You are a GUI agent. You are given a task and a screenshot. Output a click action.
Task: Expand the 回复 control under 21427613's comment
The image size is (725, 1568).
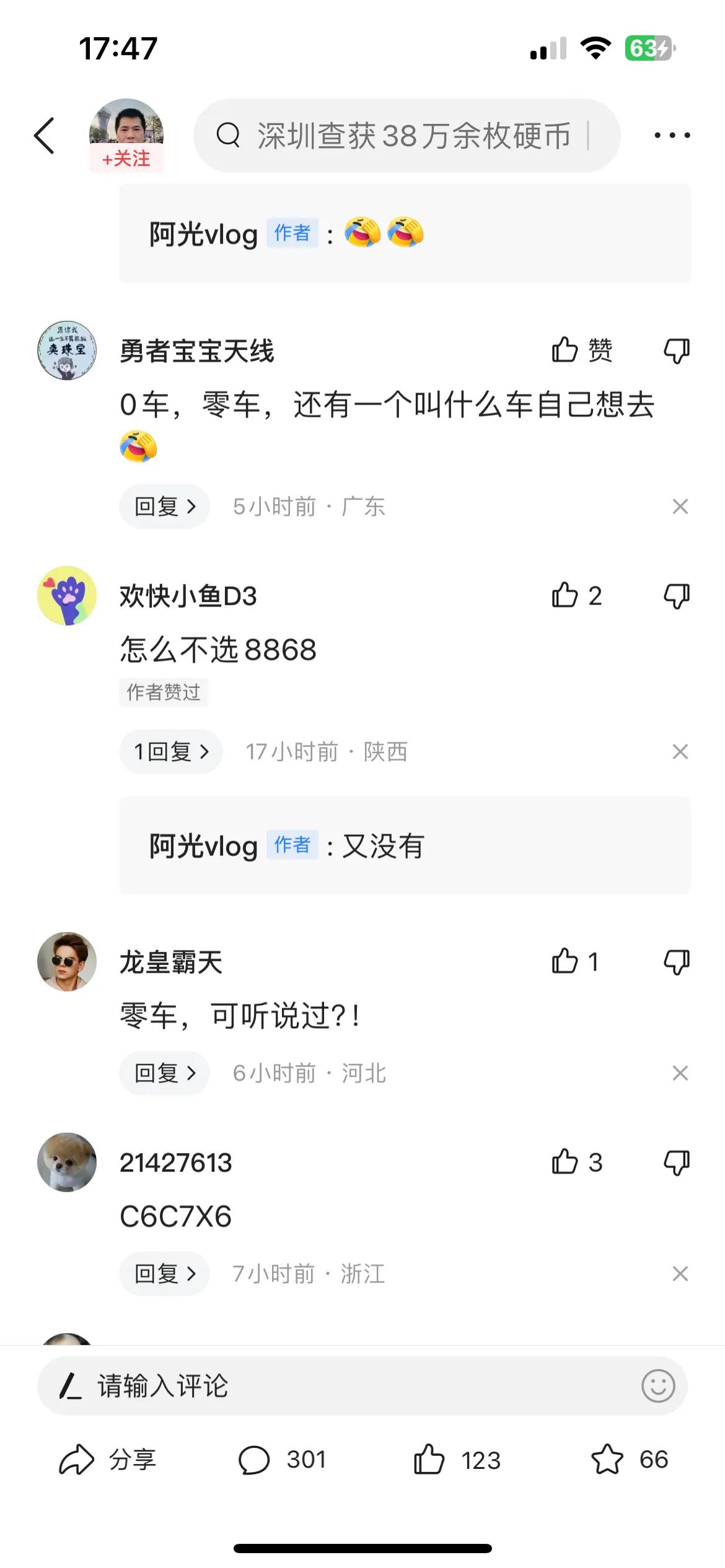click(164, 1273)
